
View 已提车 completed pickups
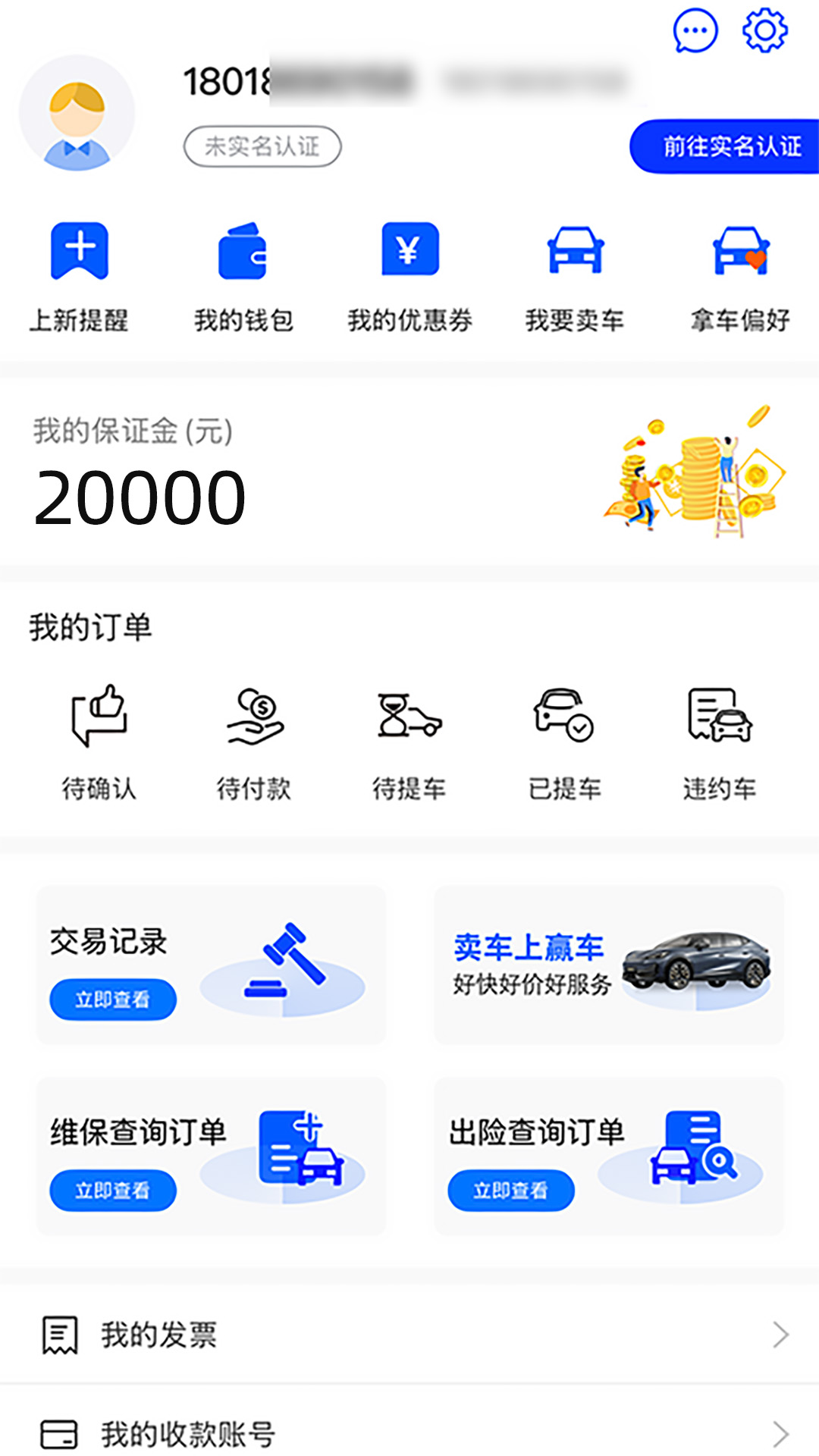coord(565,739)
